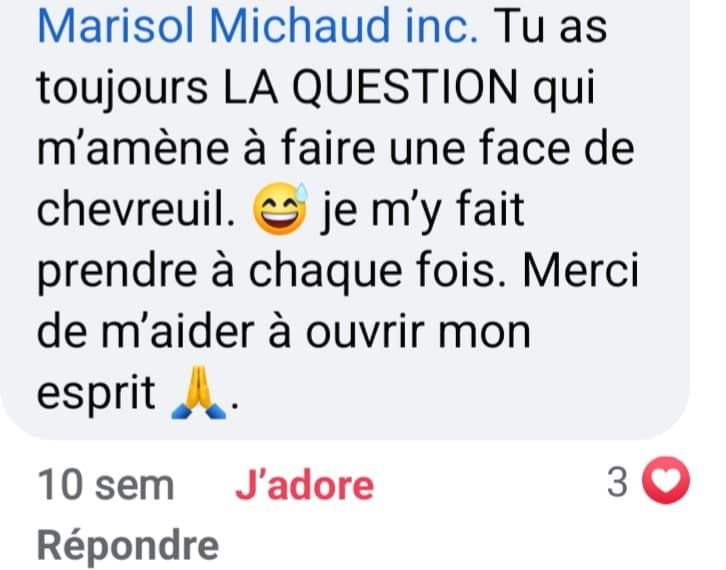
Task: Tap Répondre to reply to the comment
Action: pyautogui.click(x=127, y=545)
